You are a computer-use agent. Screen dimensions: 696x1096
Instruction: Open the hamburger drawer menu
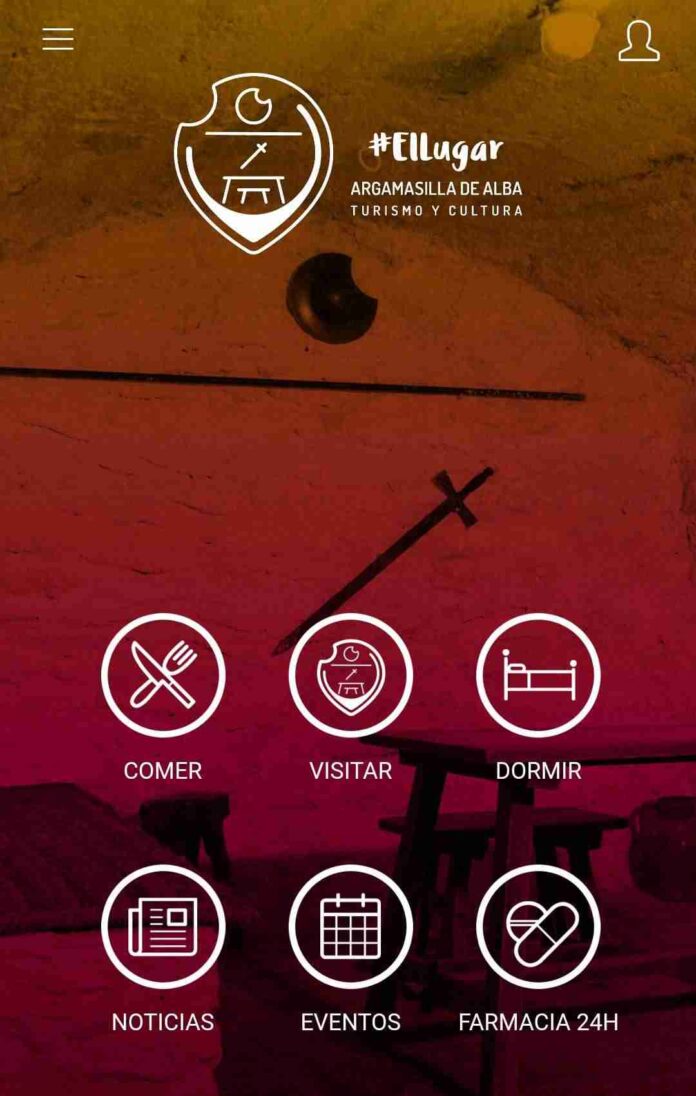tap(58, 39)
